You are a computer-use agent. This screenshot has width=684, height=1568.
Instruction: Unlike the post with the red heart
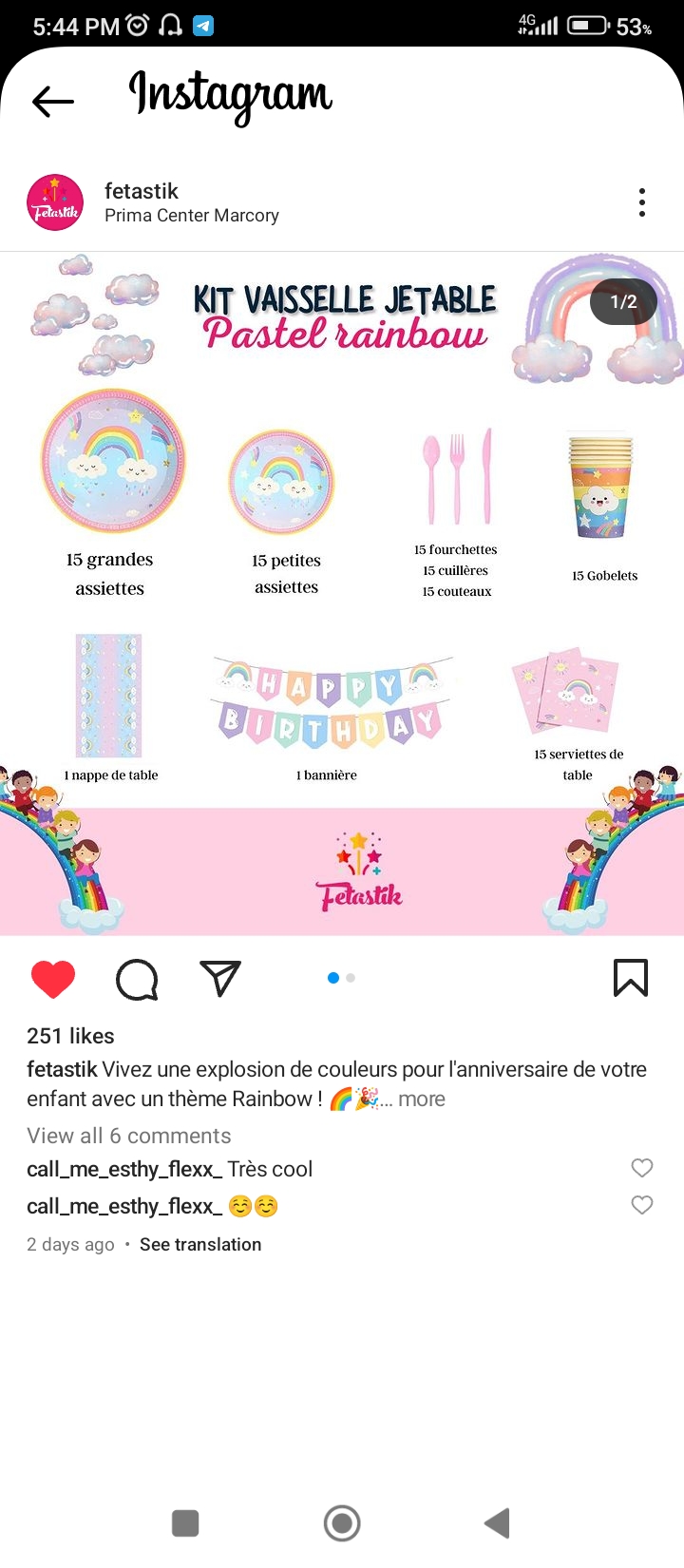click(53, 979)
